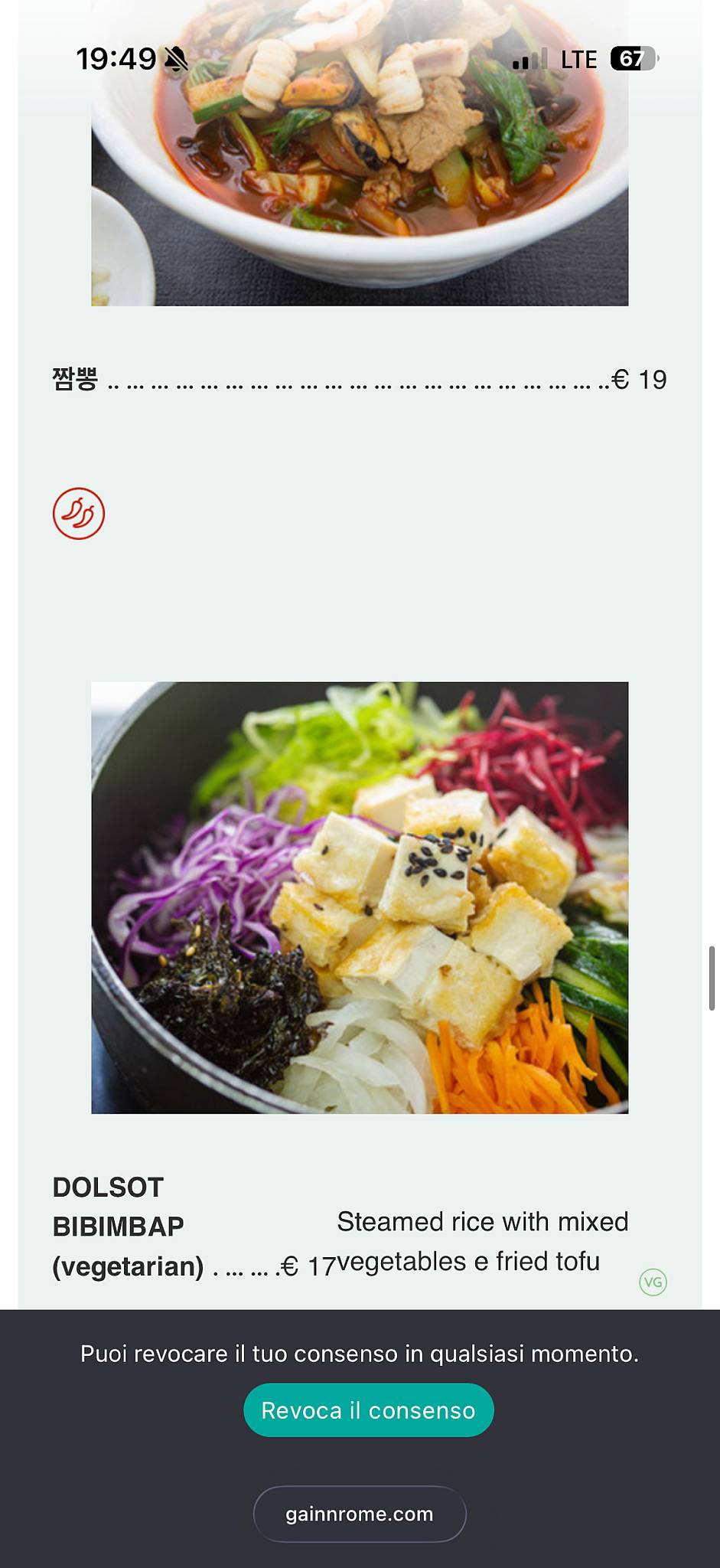Tap the Revoca il consenso button
Screen dimensions: 720x1568
(x=368, y=1410)
